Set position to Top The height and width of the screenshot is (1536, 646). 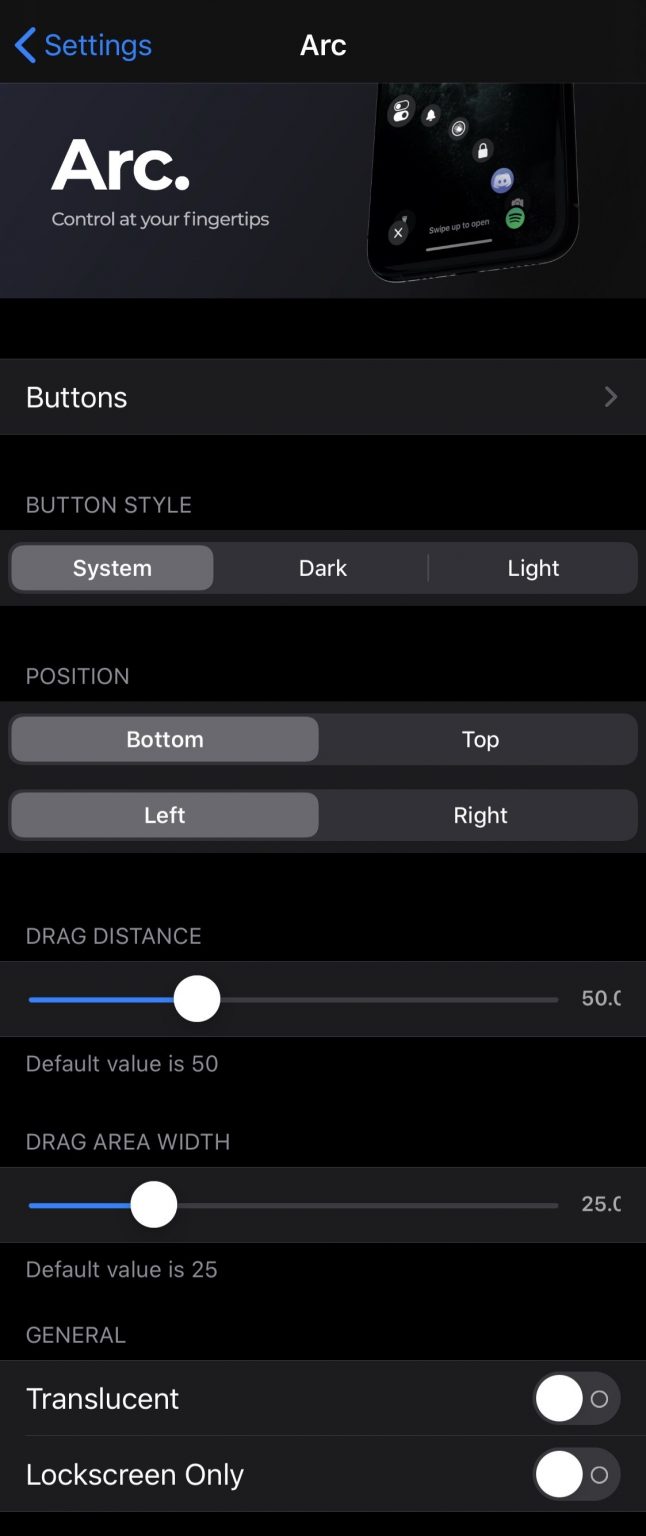coord(480,739)
